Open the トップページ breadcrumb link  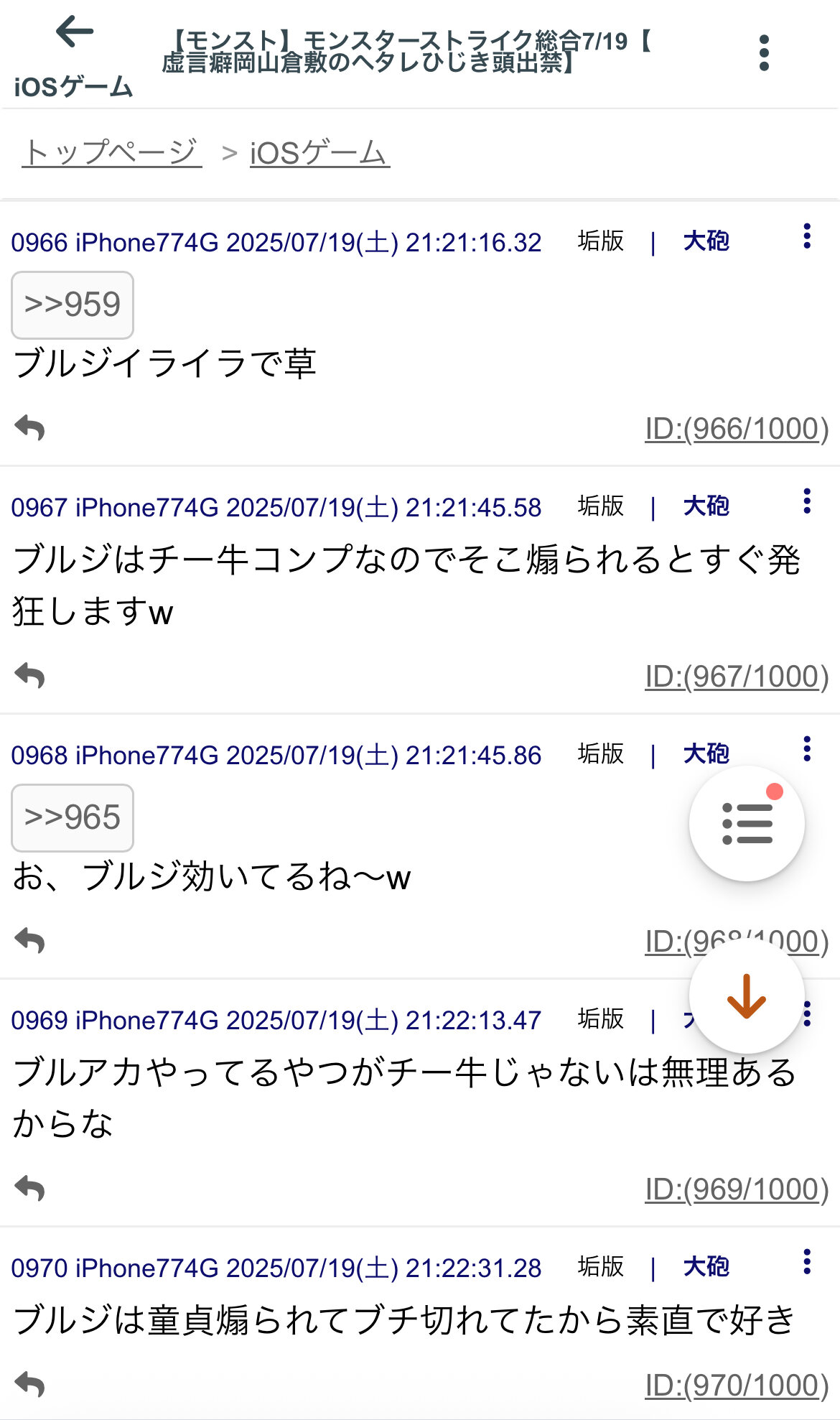(x=112, y=152)
